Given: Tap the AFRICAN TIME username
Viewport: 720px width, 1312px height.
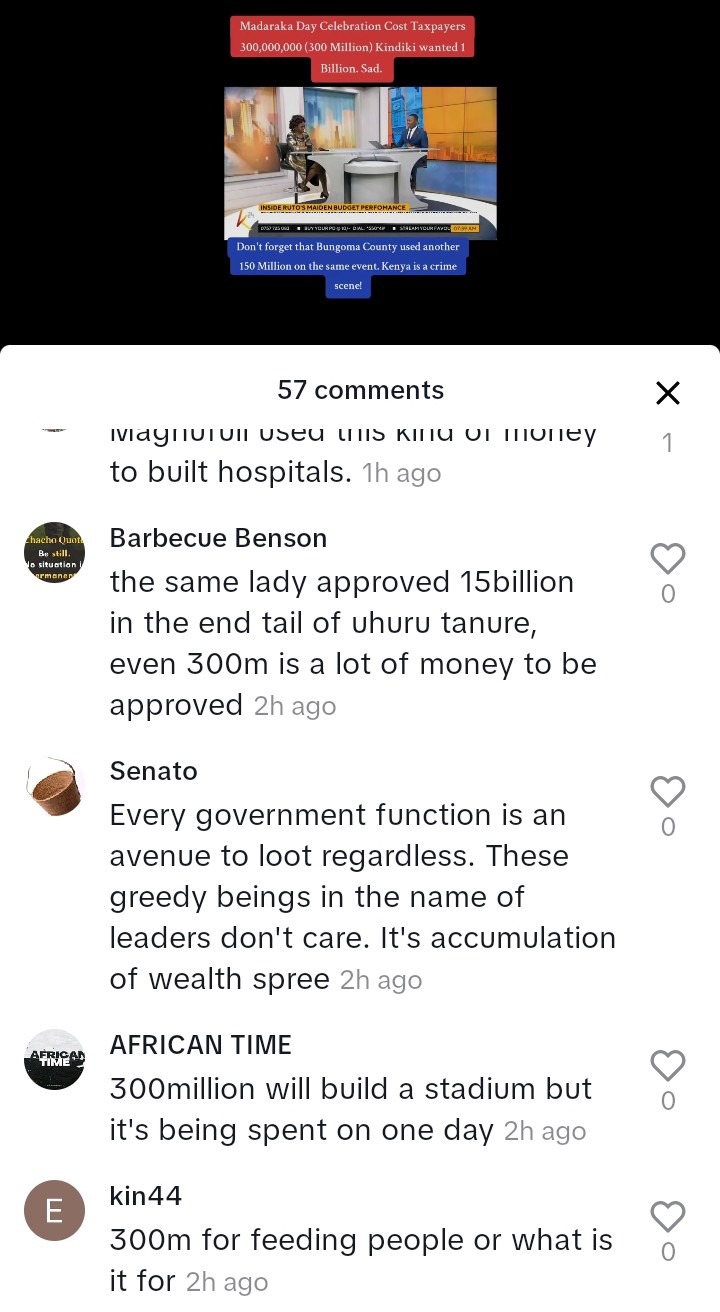Looking at the screenshot, I should click(200, 1045).
